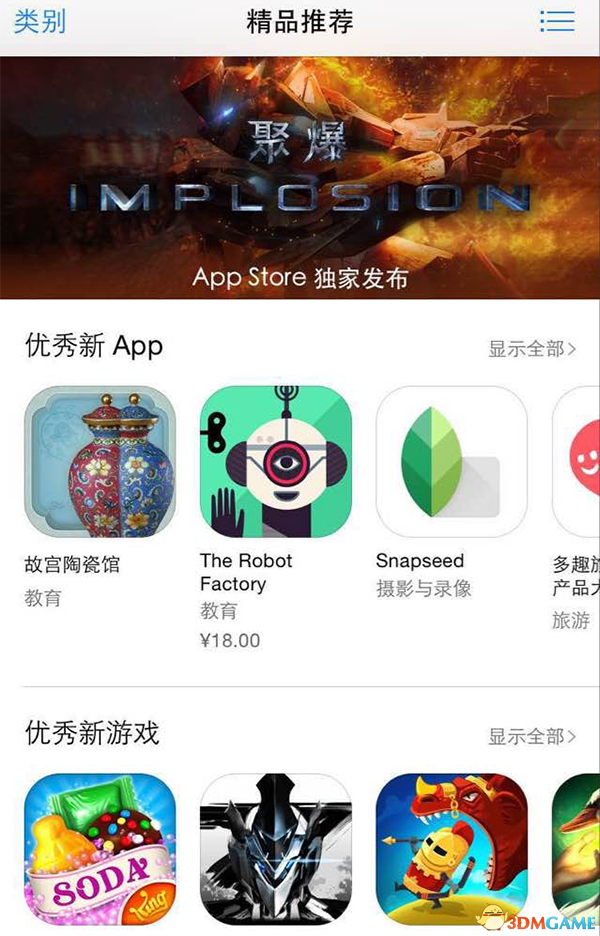The height and width of the screenshot is (936, 600).
Task: Open the red smiley travel app
Action: (x=578, y=462)
